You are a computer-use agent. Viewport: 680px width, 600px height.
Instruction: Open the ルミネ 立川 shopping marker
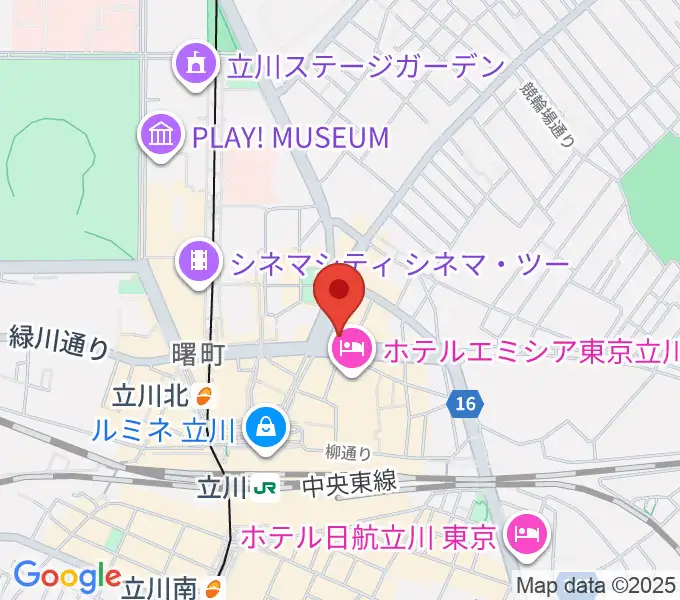coord(266,430)
